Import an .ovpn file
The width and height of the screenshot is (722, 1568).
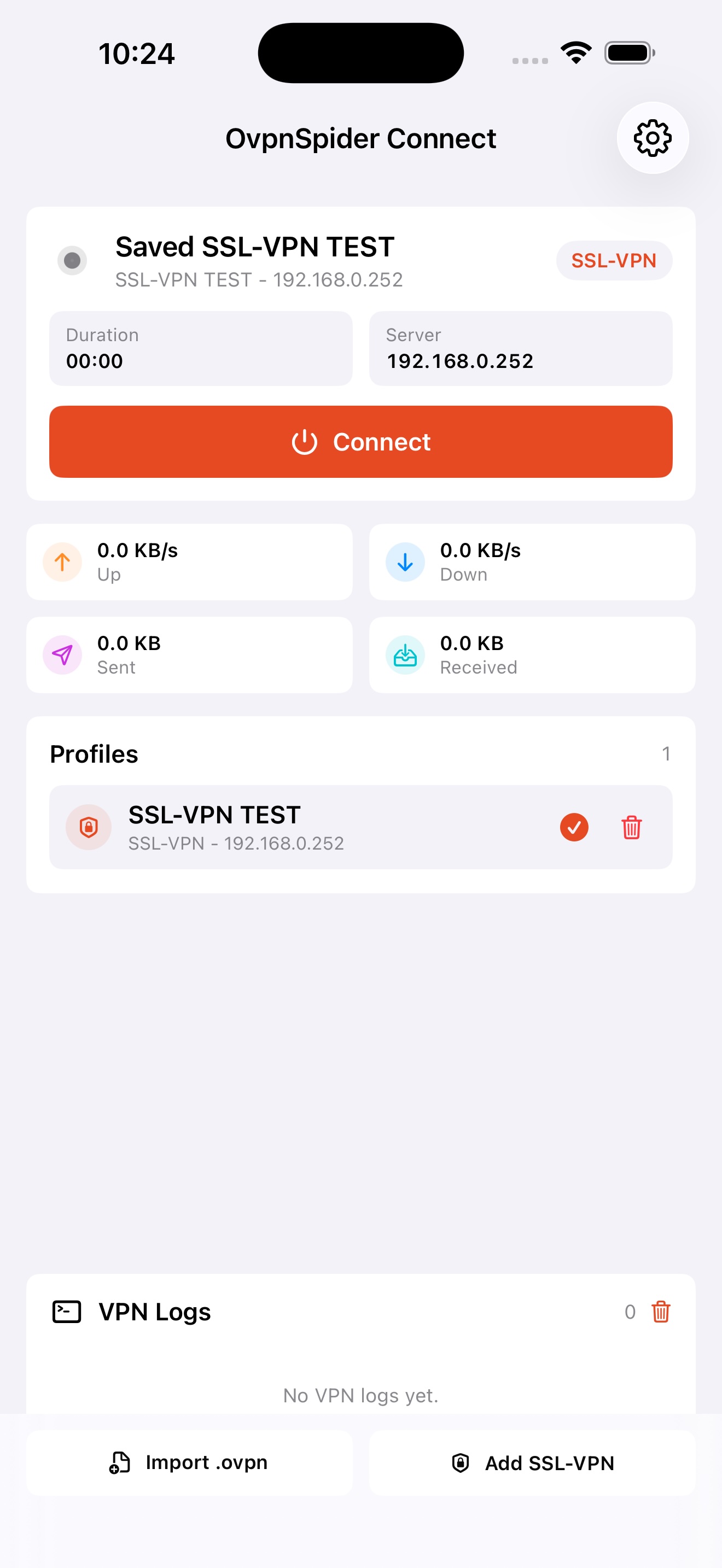click(x=189, y=1462)
